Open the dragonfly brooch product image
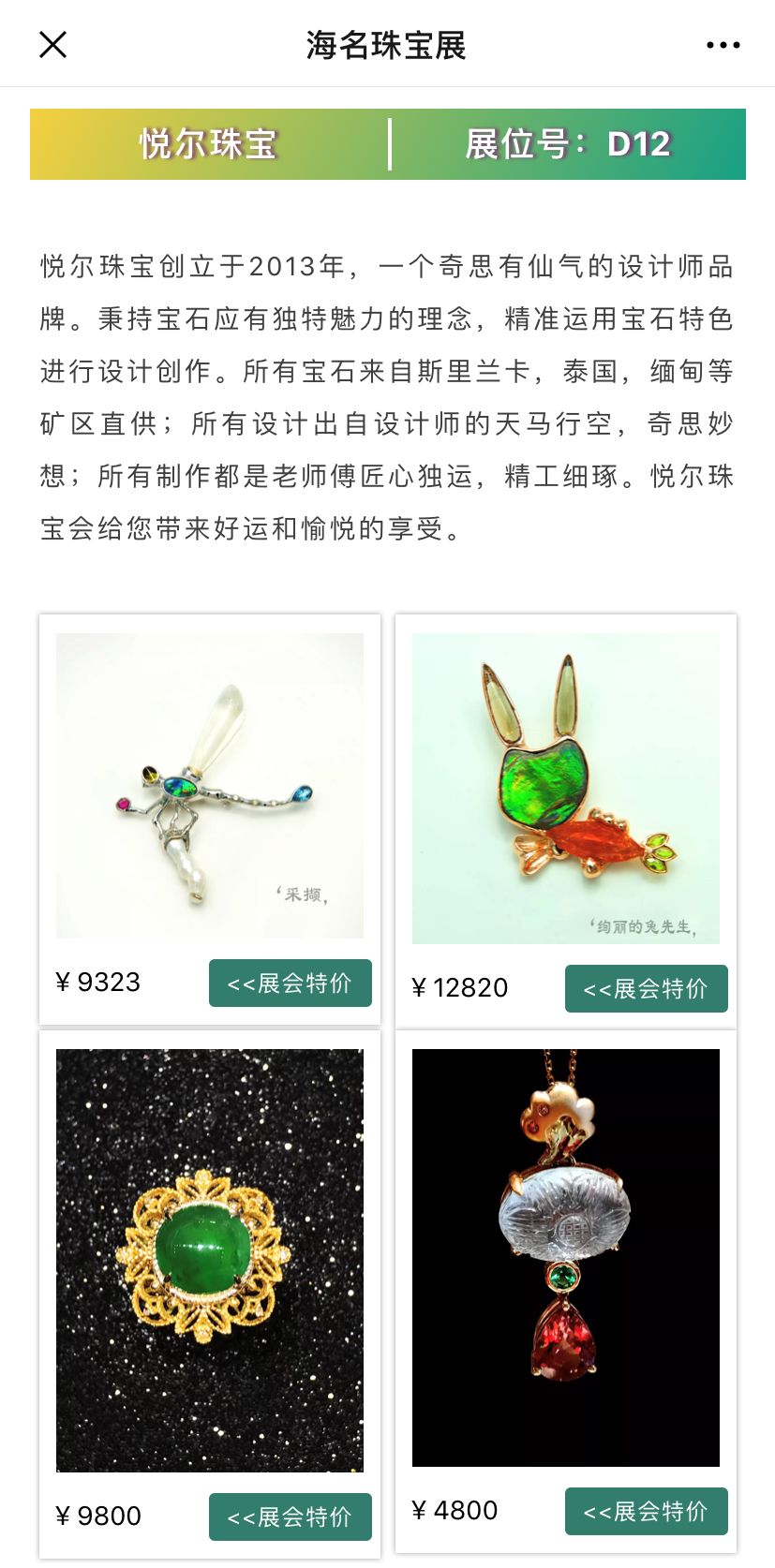This screenshot has width=775, height=1568. [x=210, y=786]
